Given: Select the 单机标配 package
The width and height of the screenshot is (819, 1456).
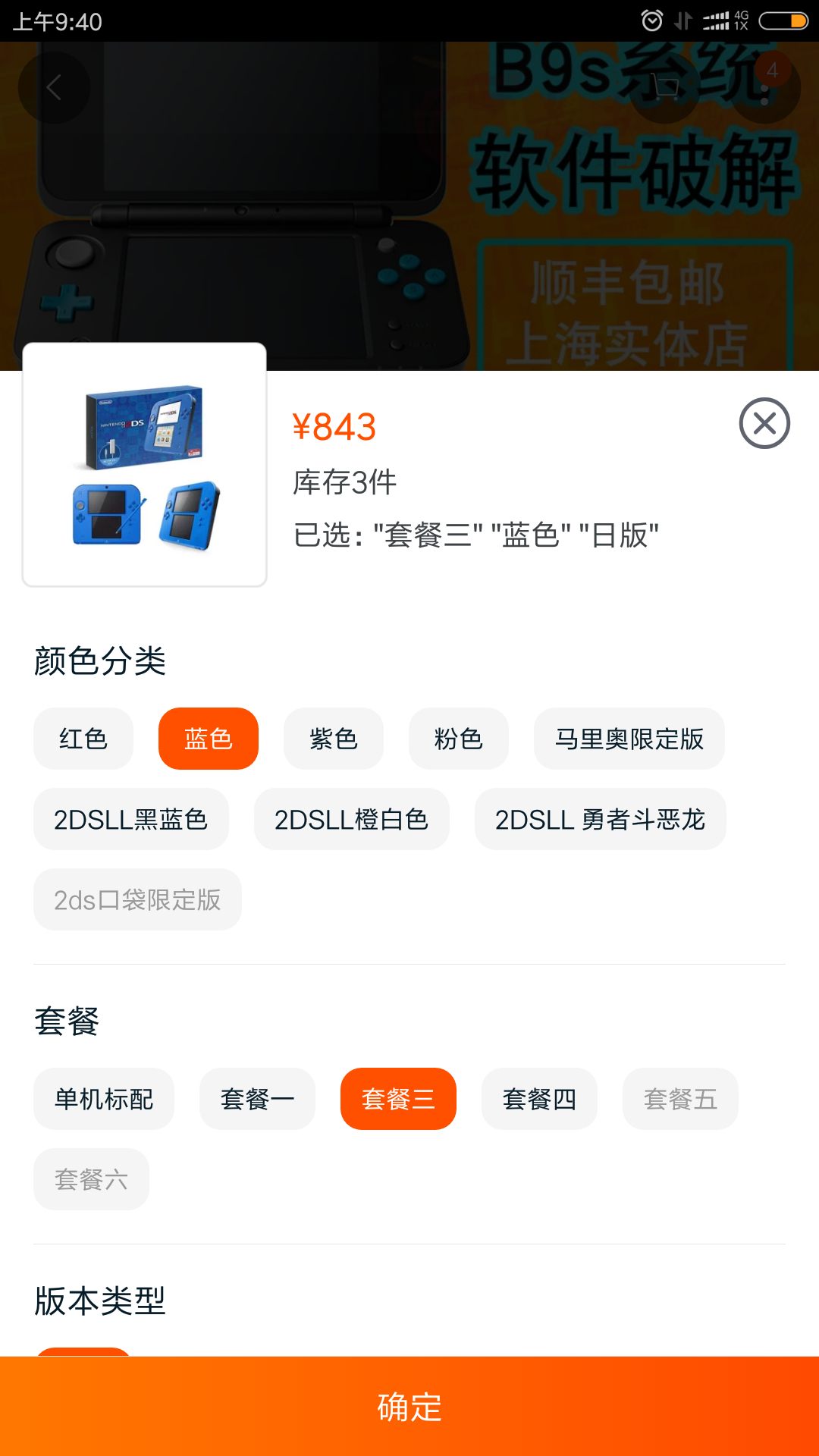Looking at the screenshot, I should (x=104, y=1099).
